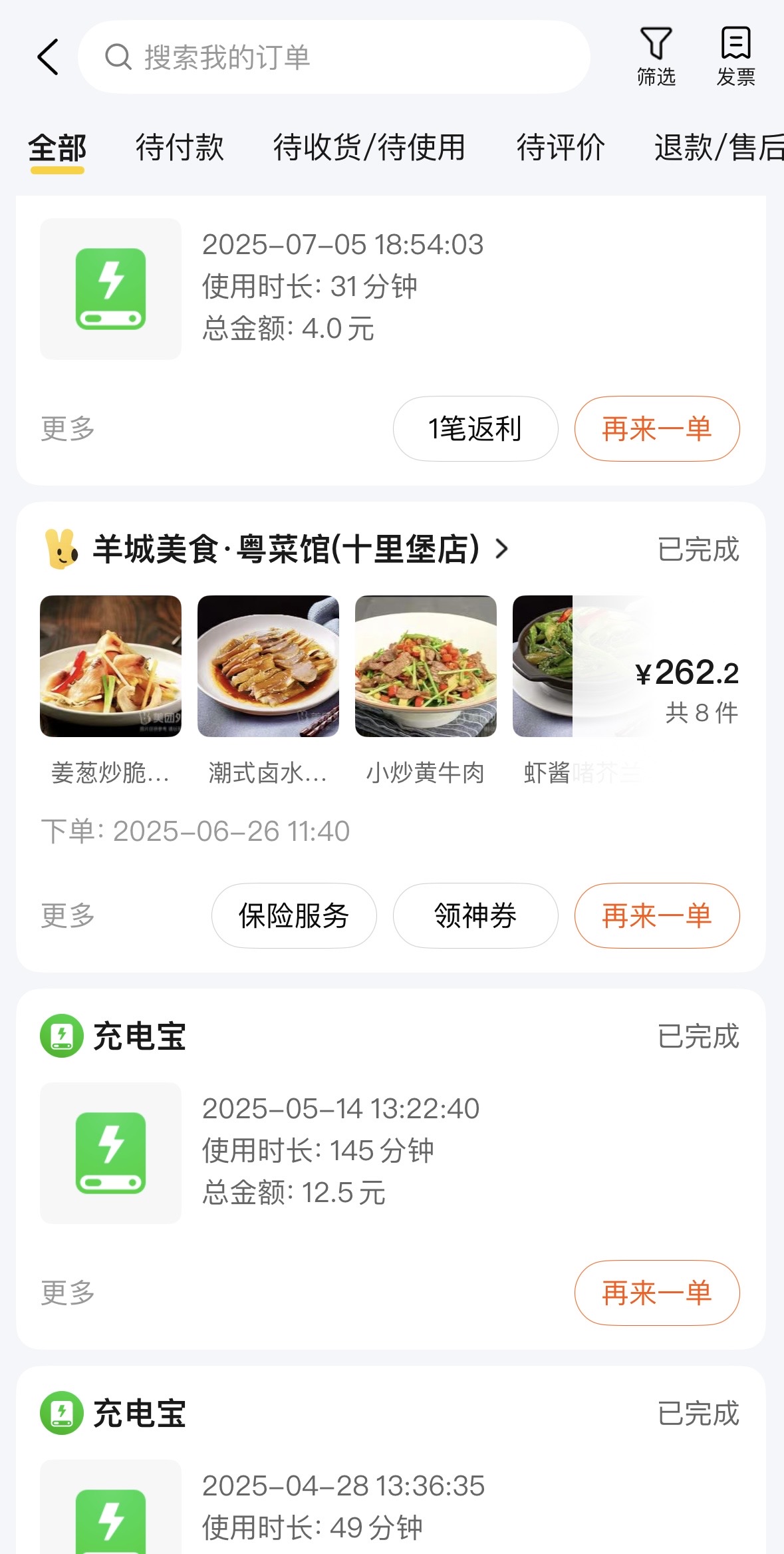Open the 发票 invoice page
This screenshot has width=784, height=1554.
pos(735,57)
